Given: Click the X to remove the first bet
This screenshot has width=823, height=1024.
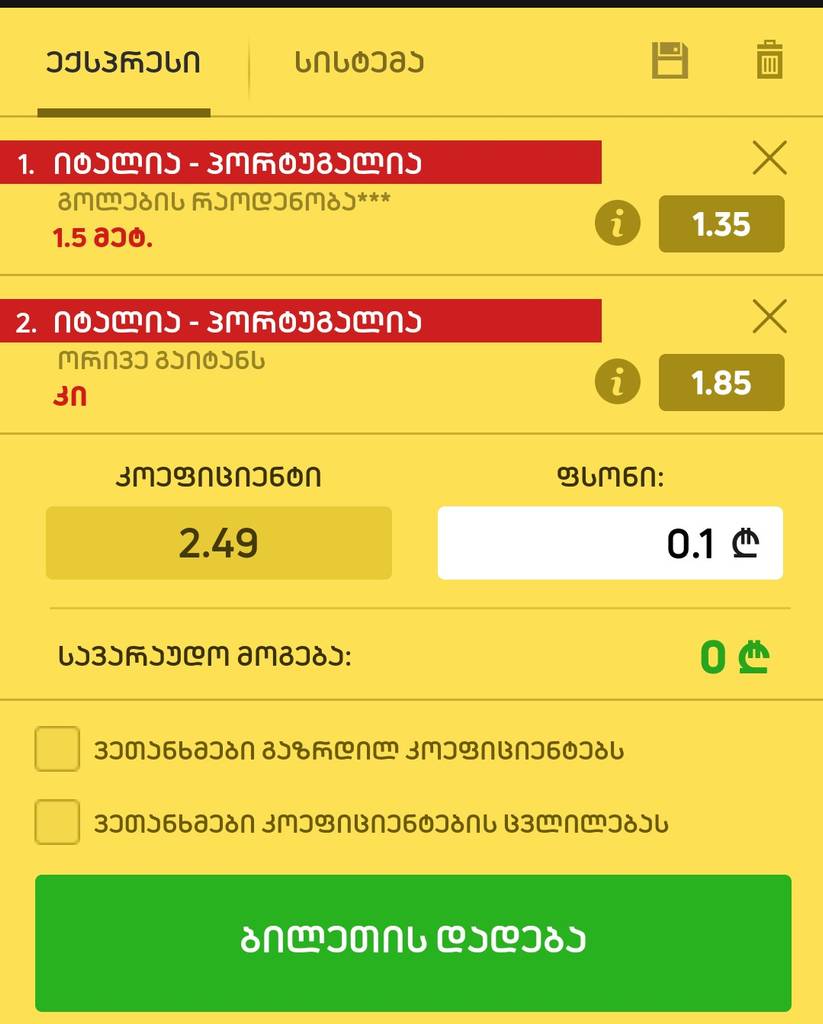Looking at the screenshot, I should pyautogui.click(x=769, y=158).
